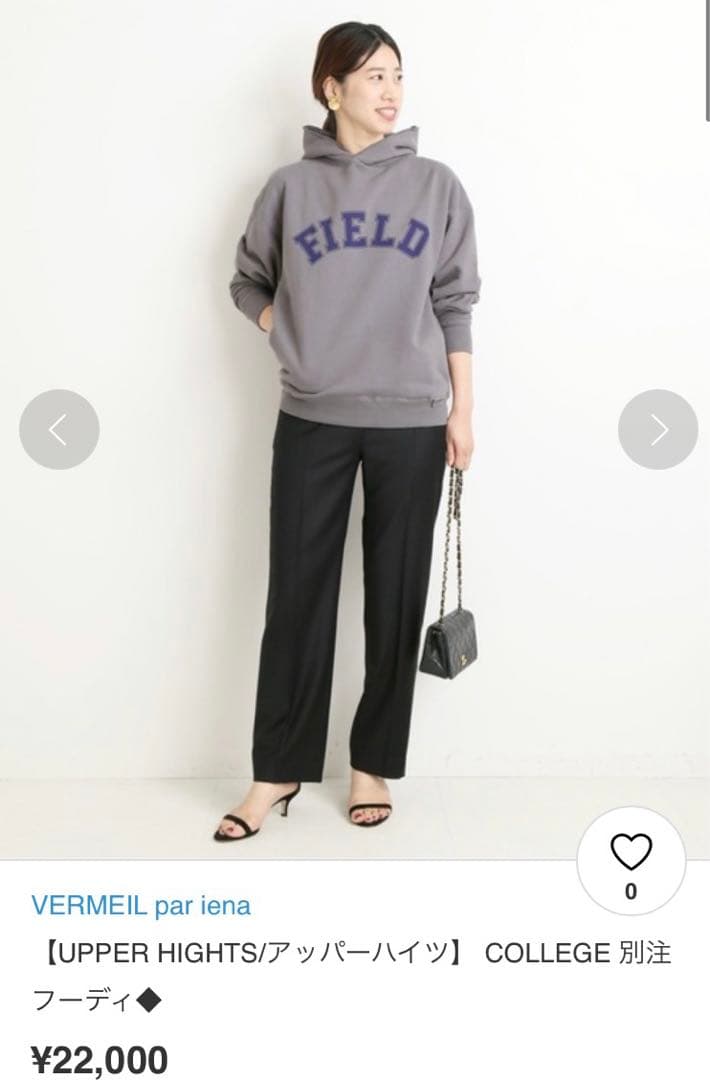Open the VERMEIL par iena brand link
The width and height of the screenshot is (710, 1080).
141,906
